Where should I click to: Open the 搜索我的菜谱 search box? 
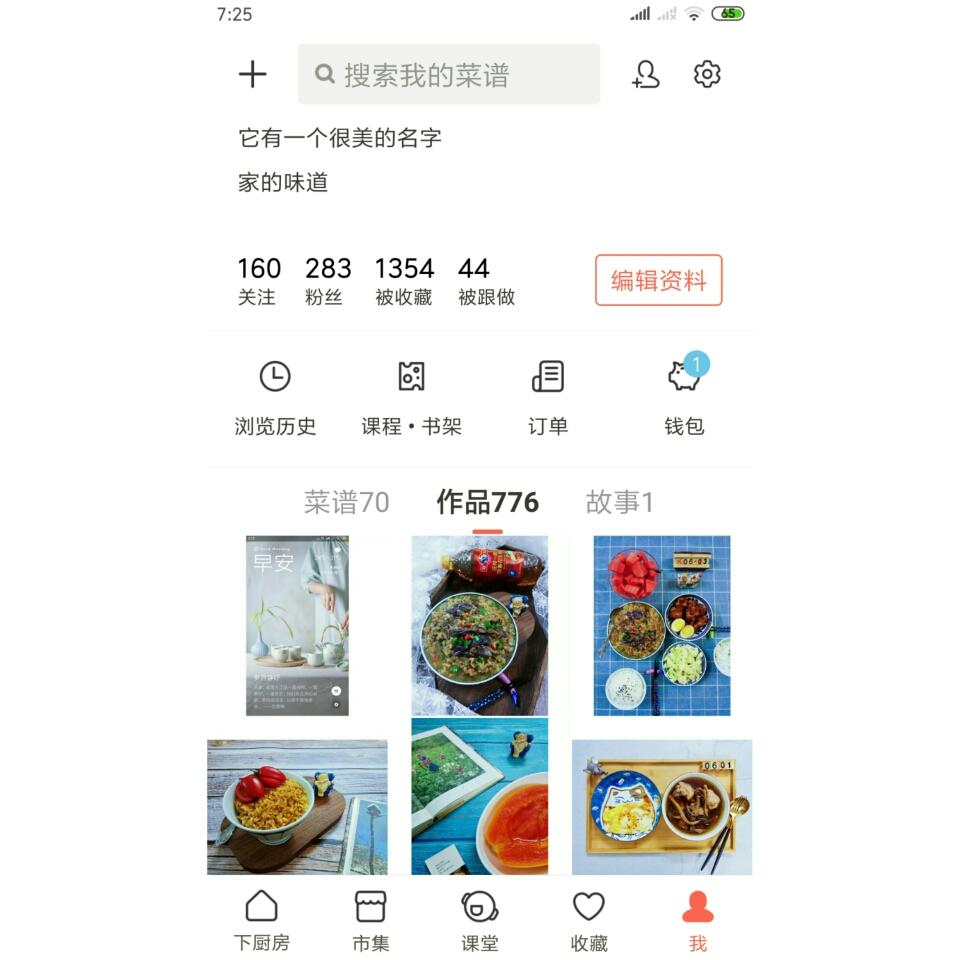[449, 74]
